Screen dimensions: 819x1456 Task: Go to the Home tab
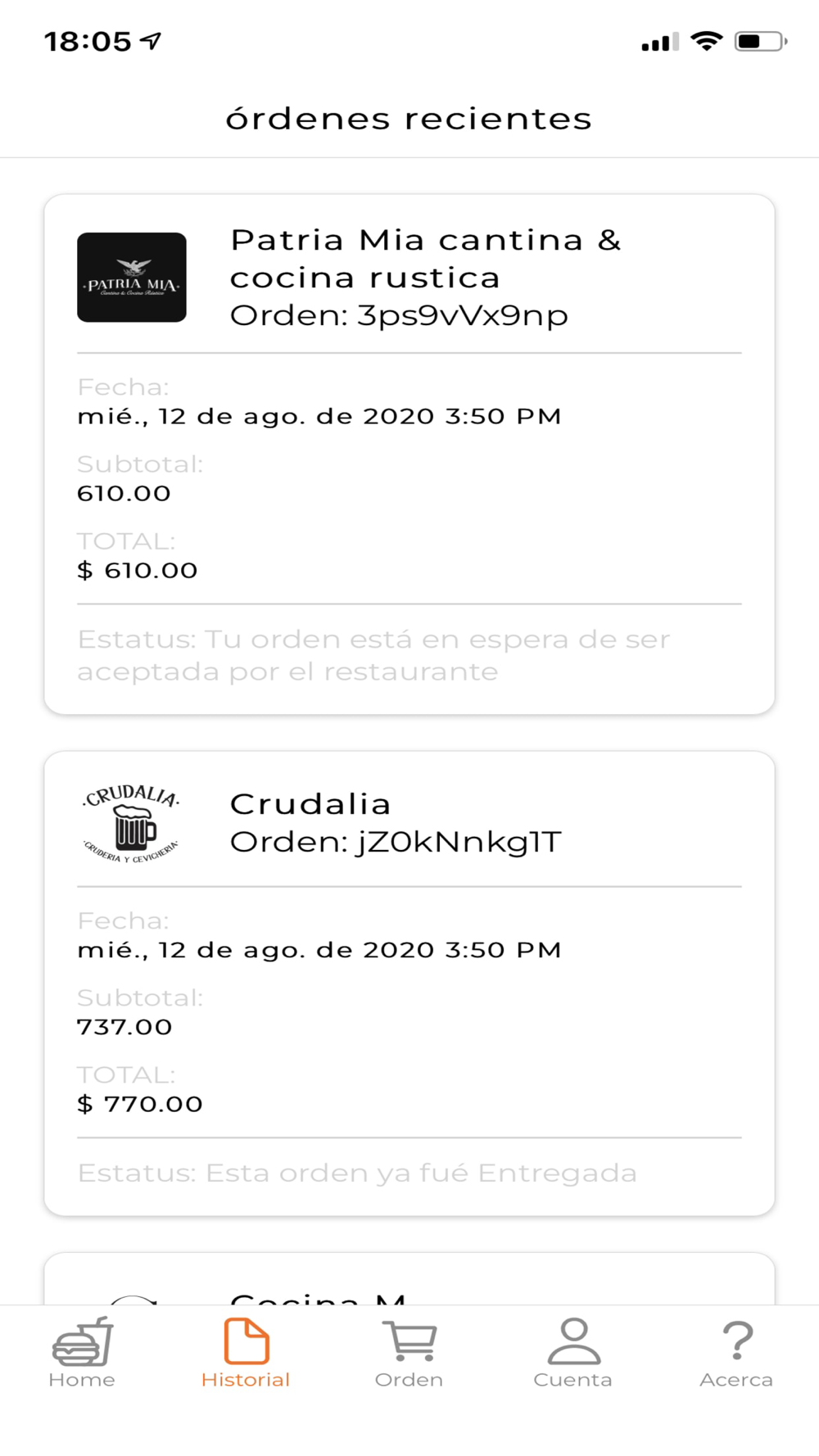pos(82,1353)
